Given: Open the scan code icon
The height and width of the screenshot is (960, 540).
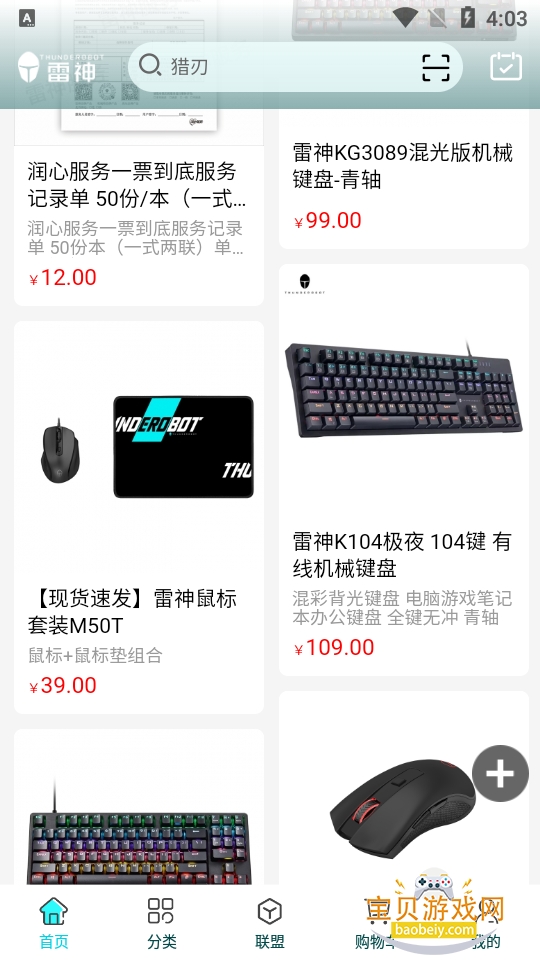Looking at the screenshot, I should (x=436, y=67).
